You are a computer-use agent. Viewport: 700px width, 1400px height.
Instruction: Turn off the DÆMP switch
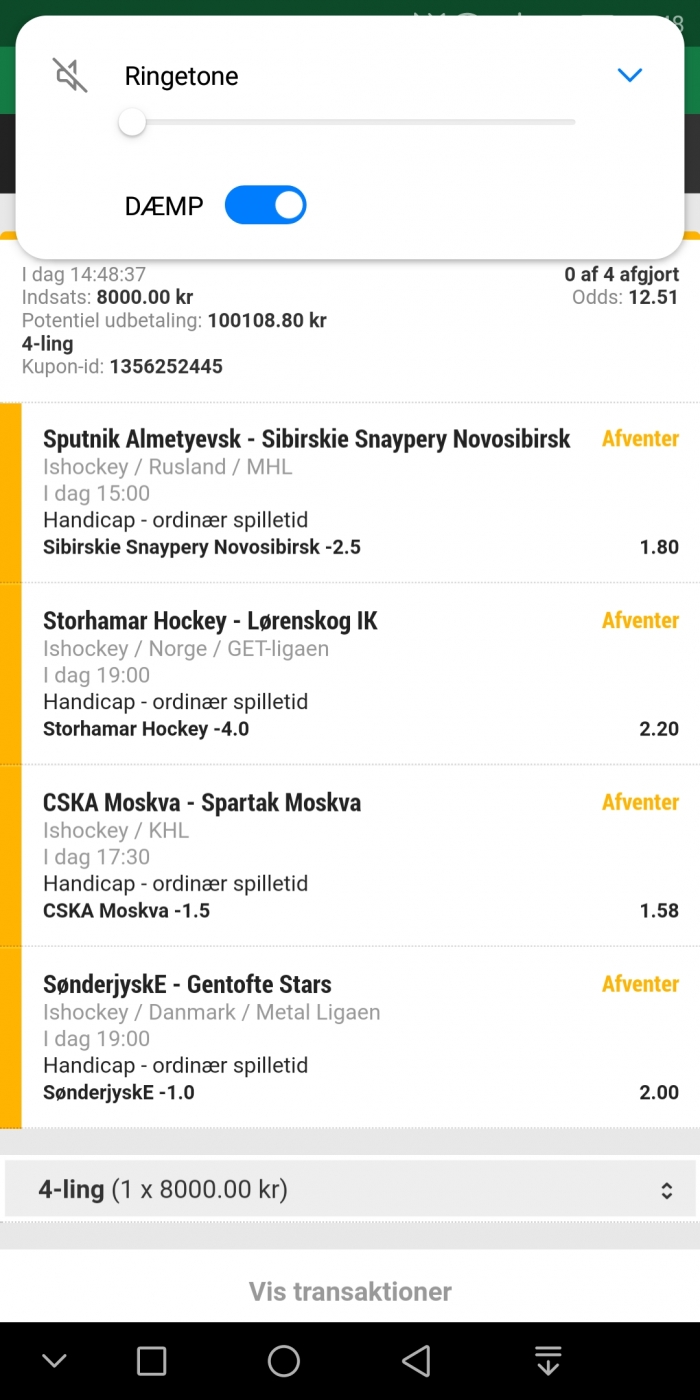(x=265, y=205)
